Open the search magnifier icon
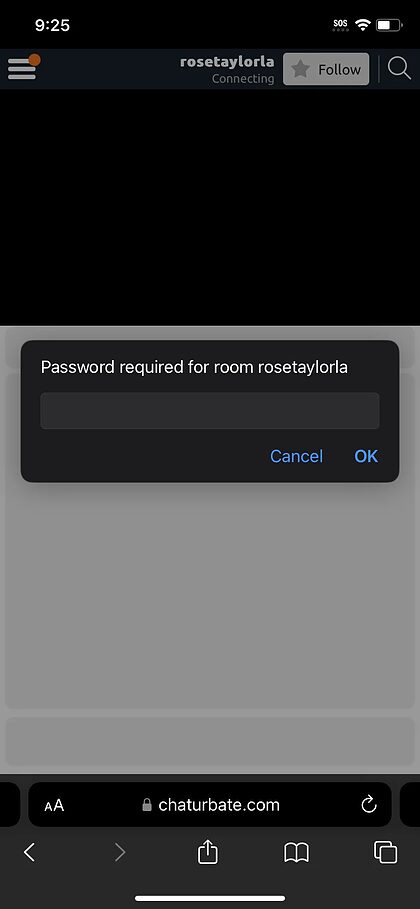 tap(399, 69)
